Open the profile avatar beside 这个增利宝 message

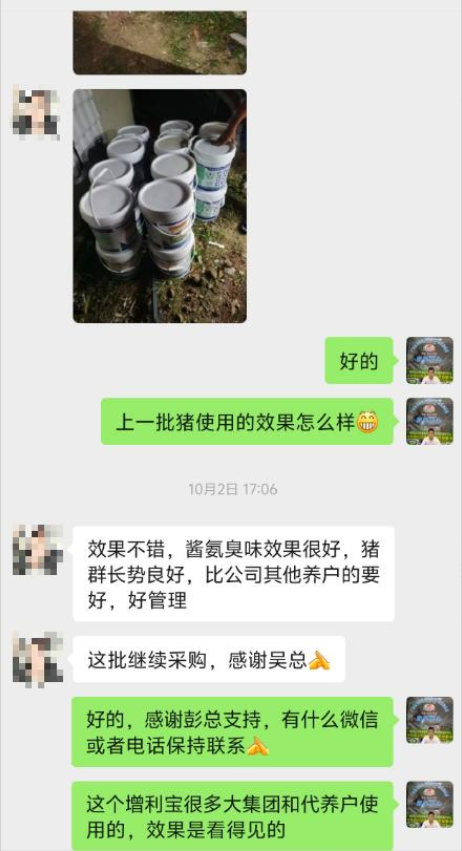[430, 804]
